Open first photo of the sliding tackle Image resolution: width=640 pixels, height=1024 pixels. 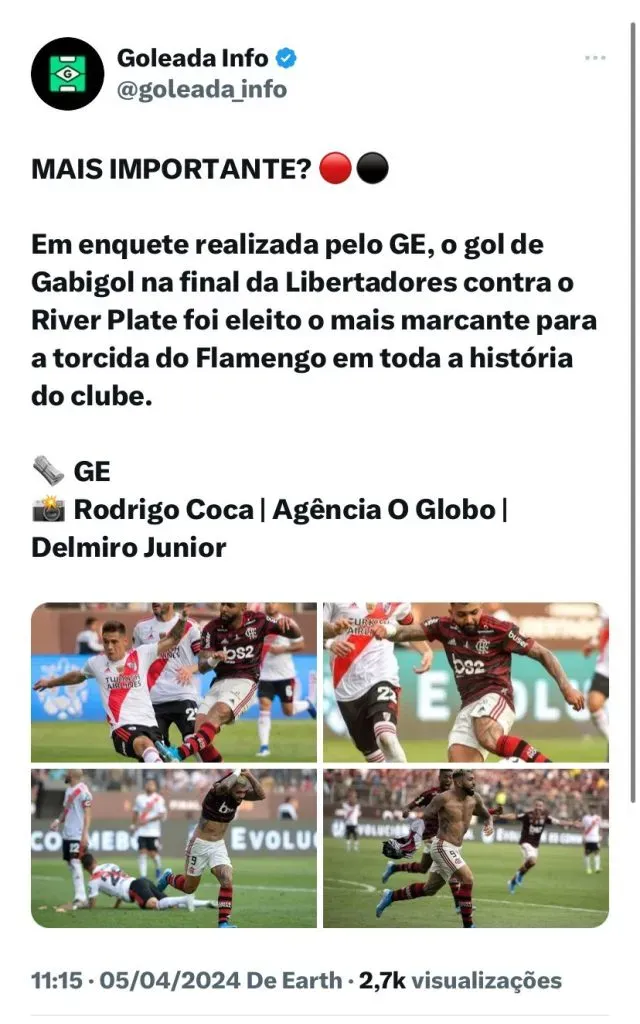point(174,682)
